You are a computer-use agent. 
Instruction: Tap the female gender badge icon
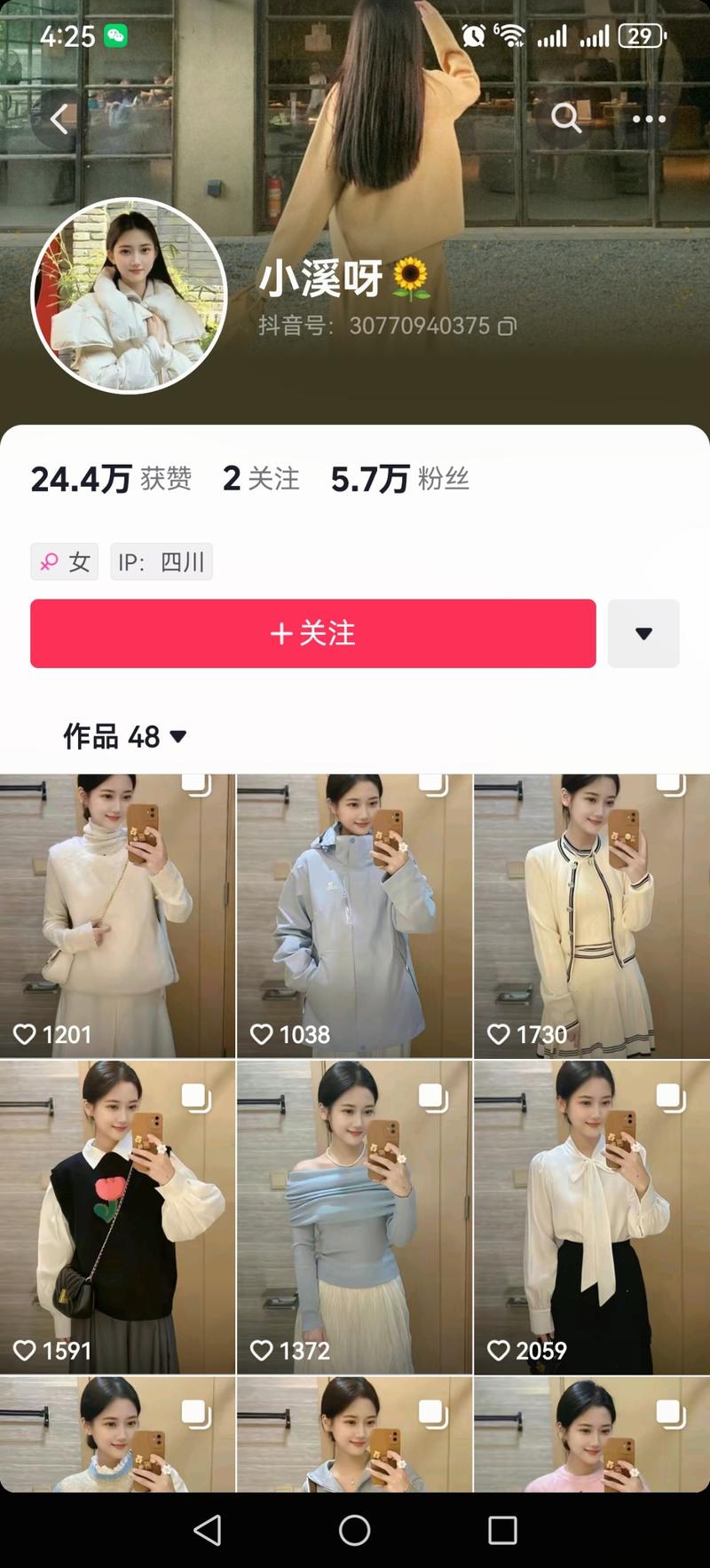[x=49, y=561]
